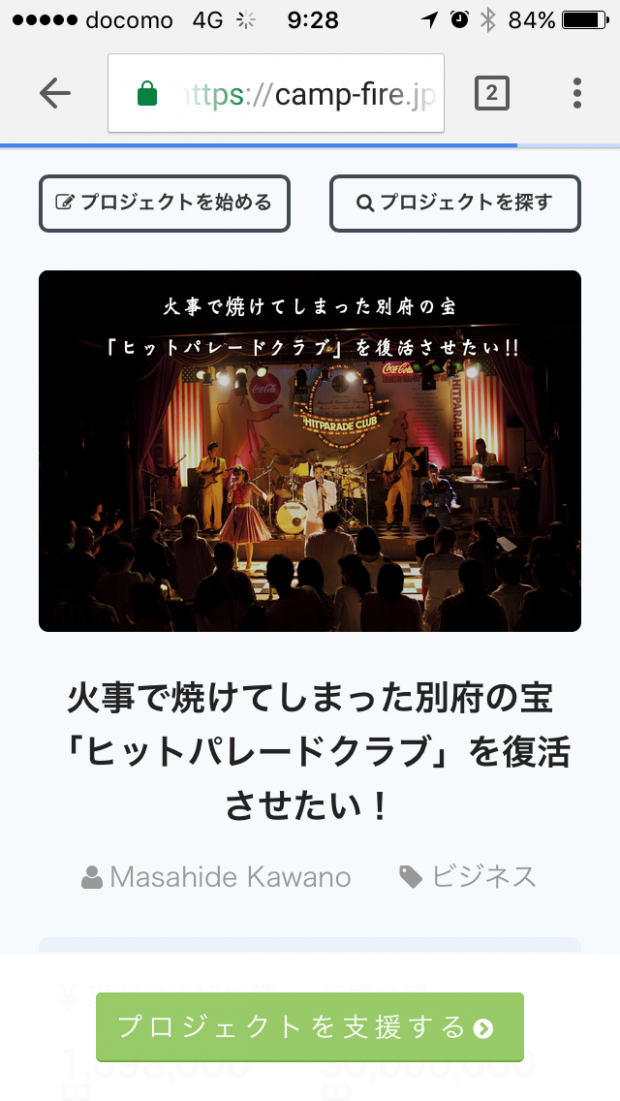The height and width of the screenshot is (1101, 620).
Task: Open the browser overflow menu
Action: pos(577,93)
